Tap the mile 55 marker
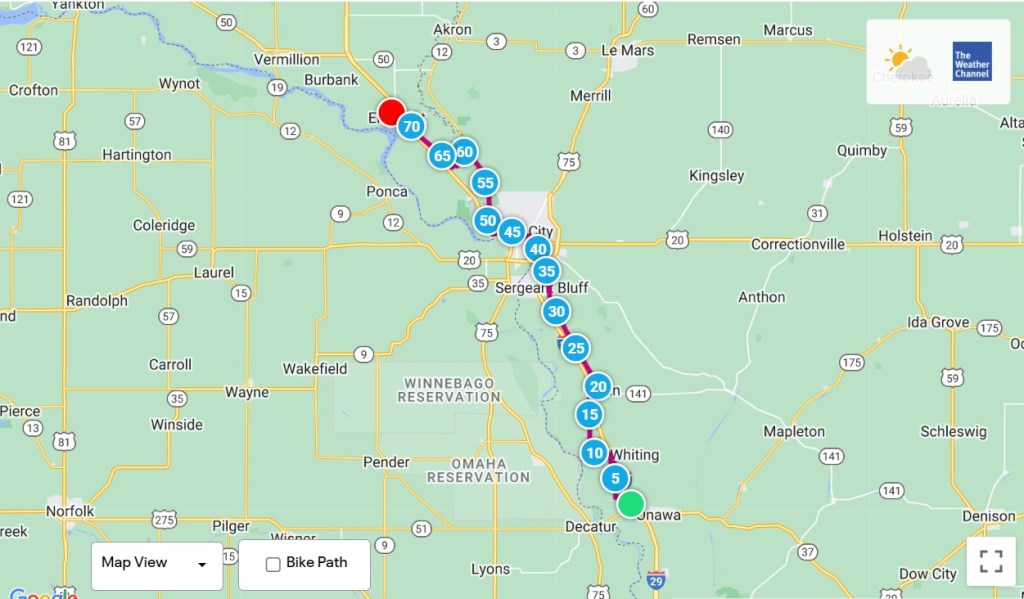Viewport: 1024px width, 599px height. 485,182
